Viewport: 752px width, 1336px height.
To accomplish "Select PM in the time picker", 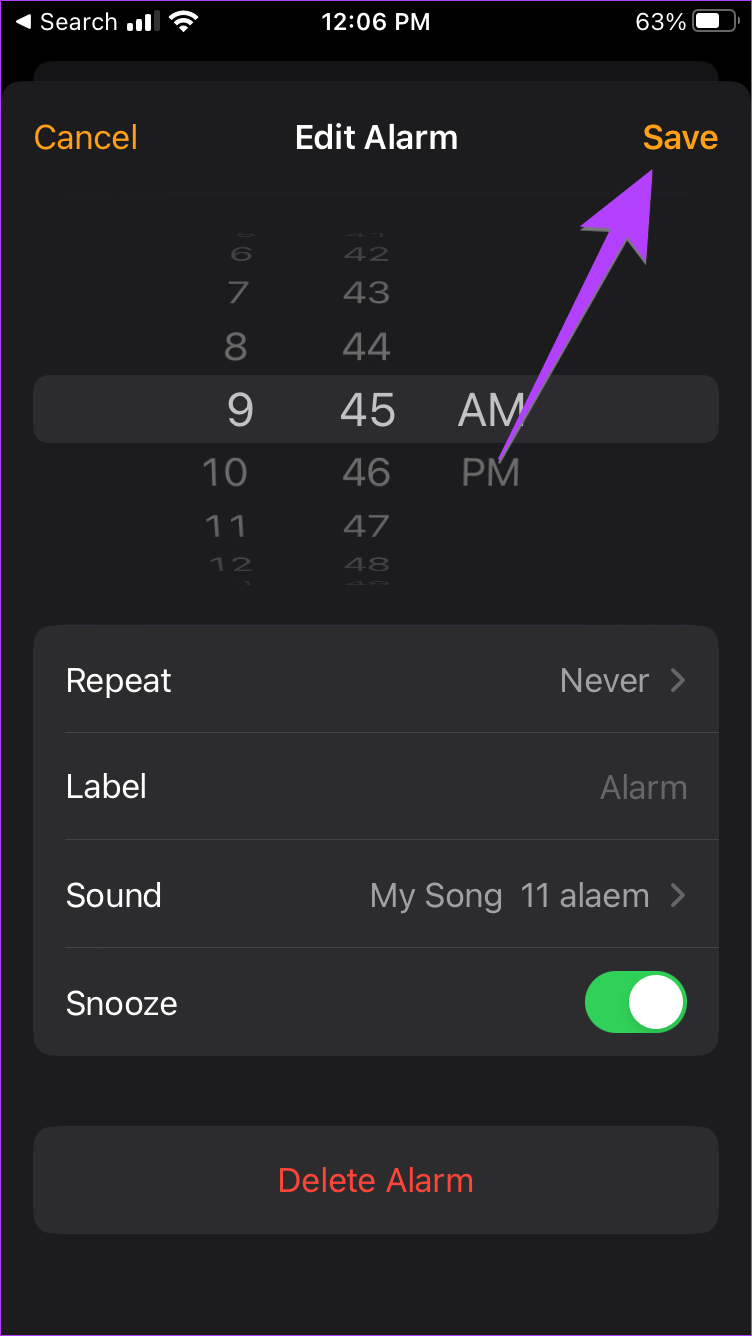I will [490, 472].
